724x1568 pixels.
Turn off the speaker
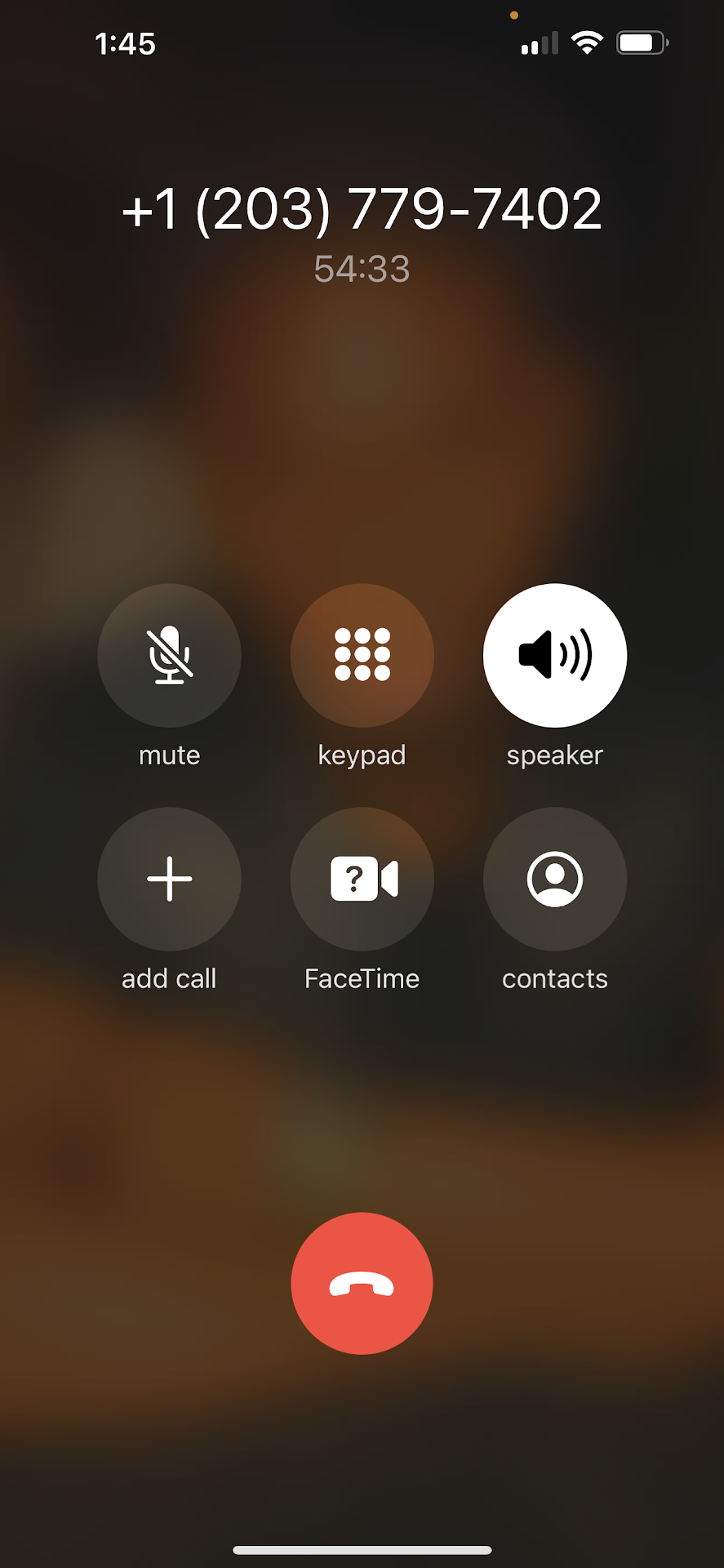pyautogui.click(x=555, y=655)
